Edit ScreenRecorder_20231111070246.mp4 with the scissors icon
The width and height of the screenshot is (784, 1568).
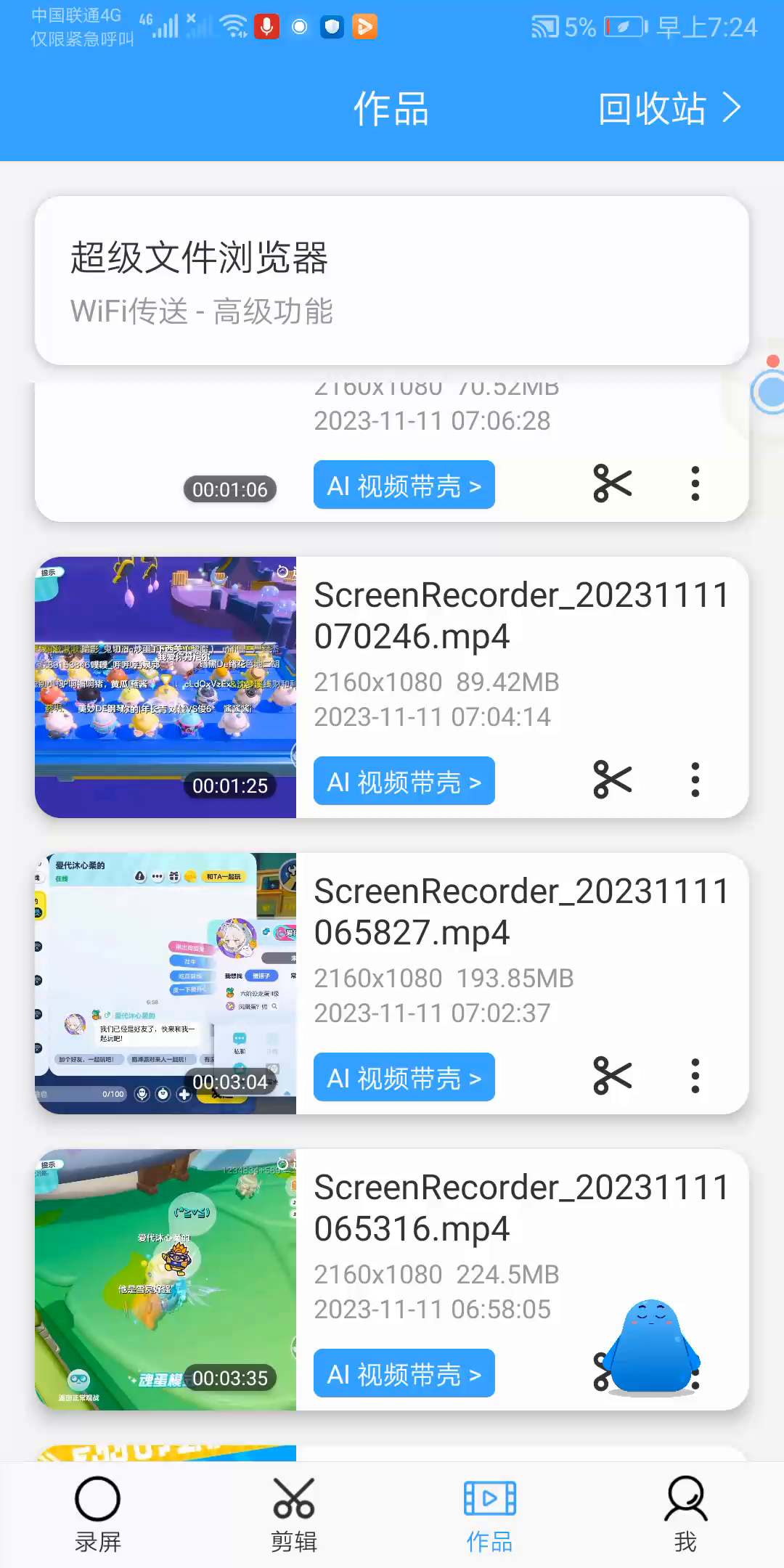[x=612, y=780]
